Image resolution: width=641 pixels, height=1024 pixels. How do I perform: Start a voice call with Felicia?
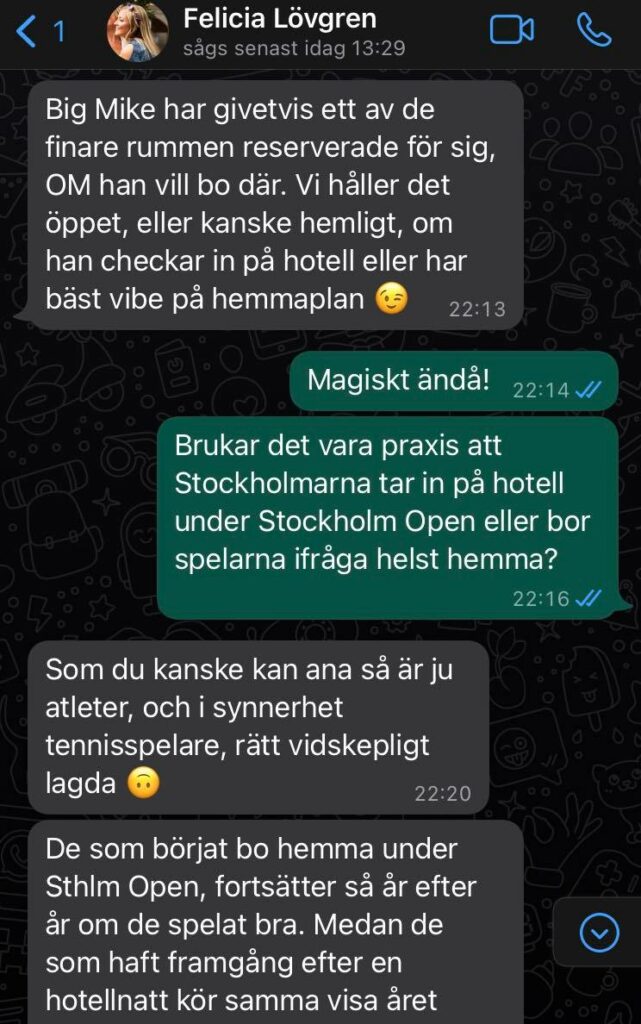tap(594, 31)
